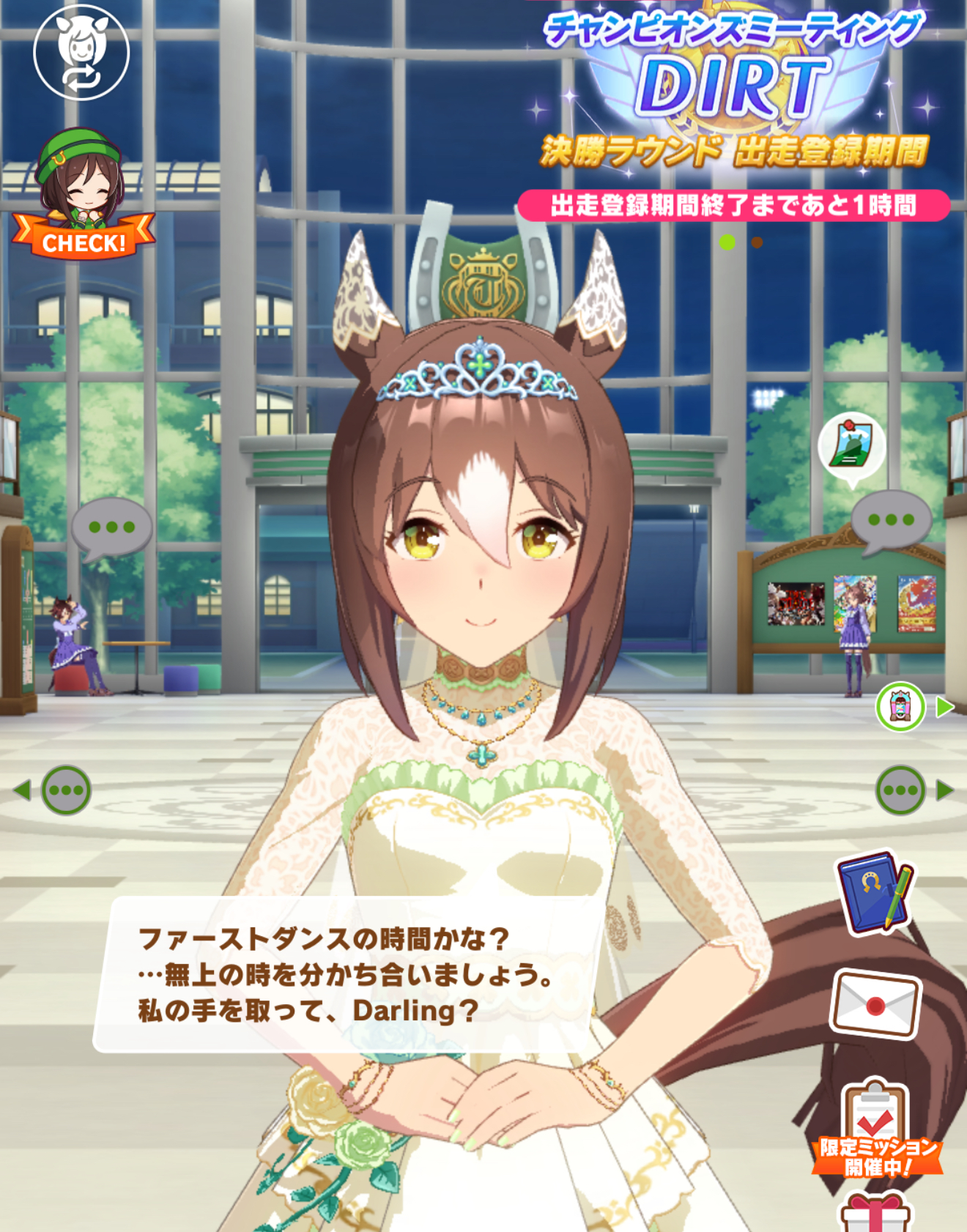Tap the pink entry period countdown bar
Viewport: 967px width, 1232px height.
(x=733, y=206)
